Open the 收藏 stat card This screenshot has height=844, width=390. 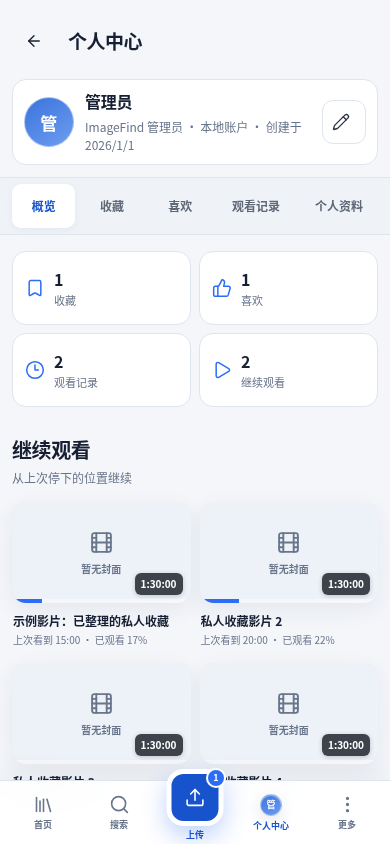click(x=102, y=288)
